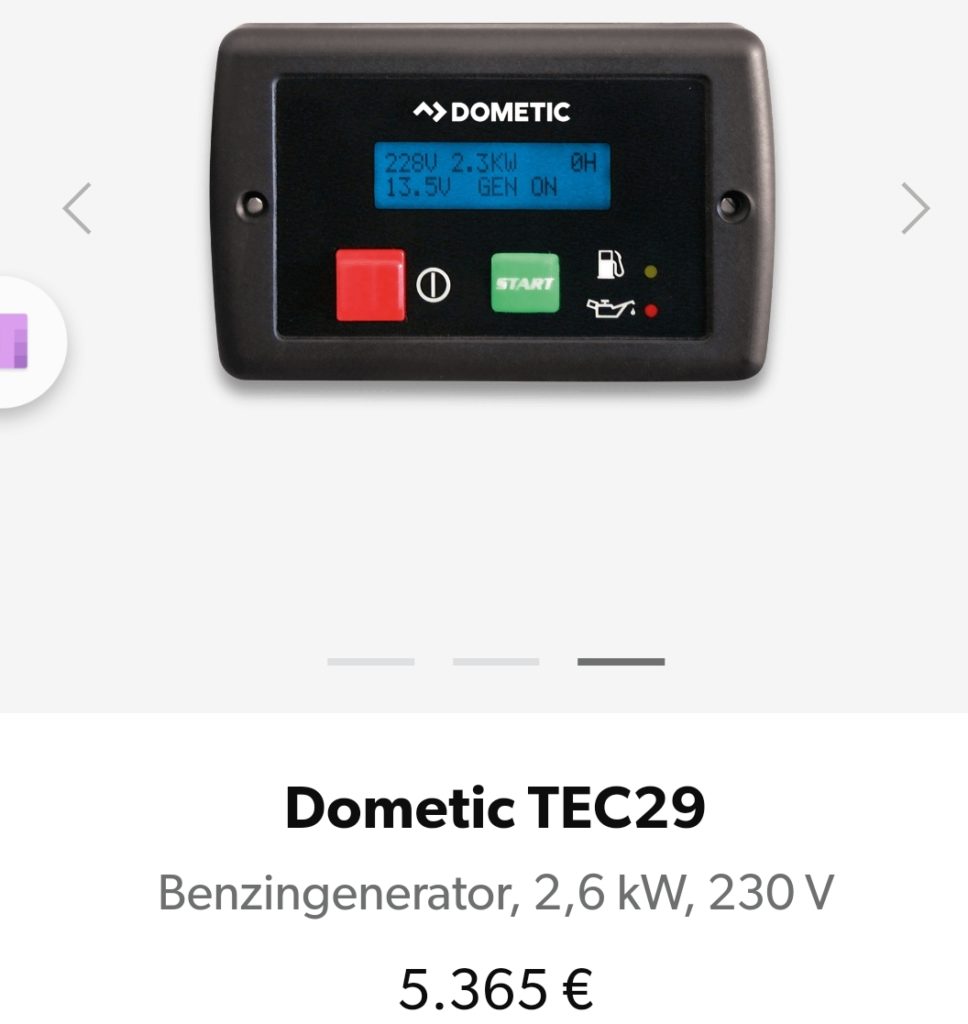Go to the previous product image

pyautogui.click(x=77, y=208)
